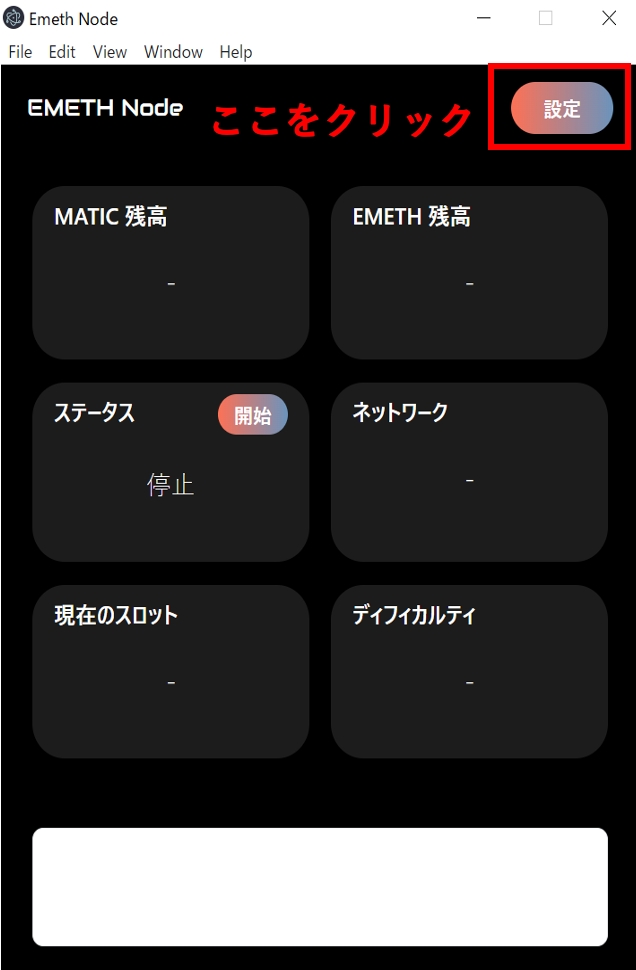Screen dimensions: 636x970
Task: Open the 設定 settings button
Action: pyautogui.click(x=561, y=109)
